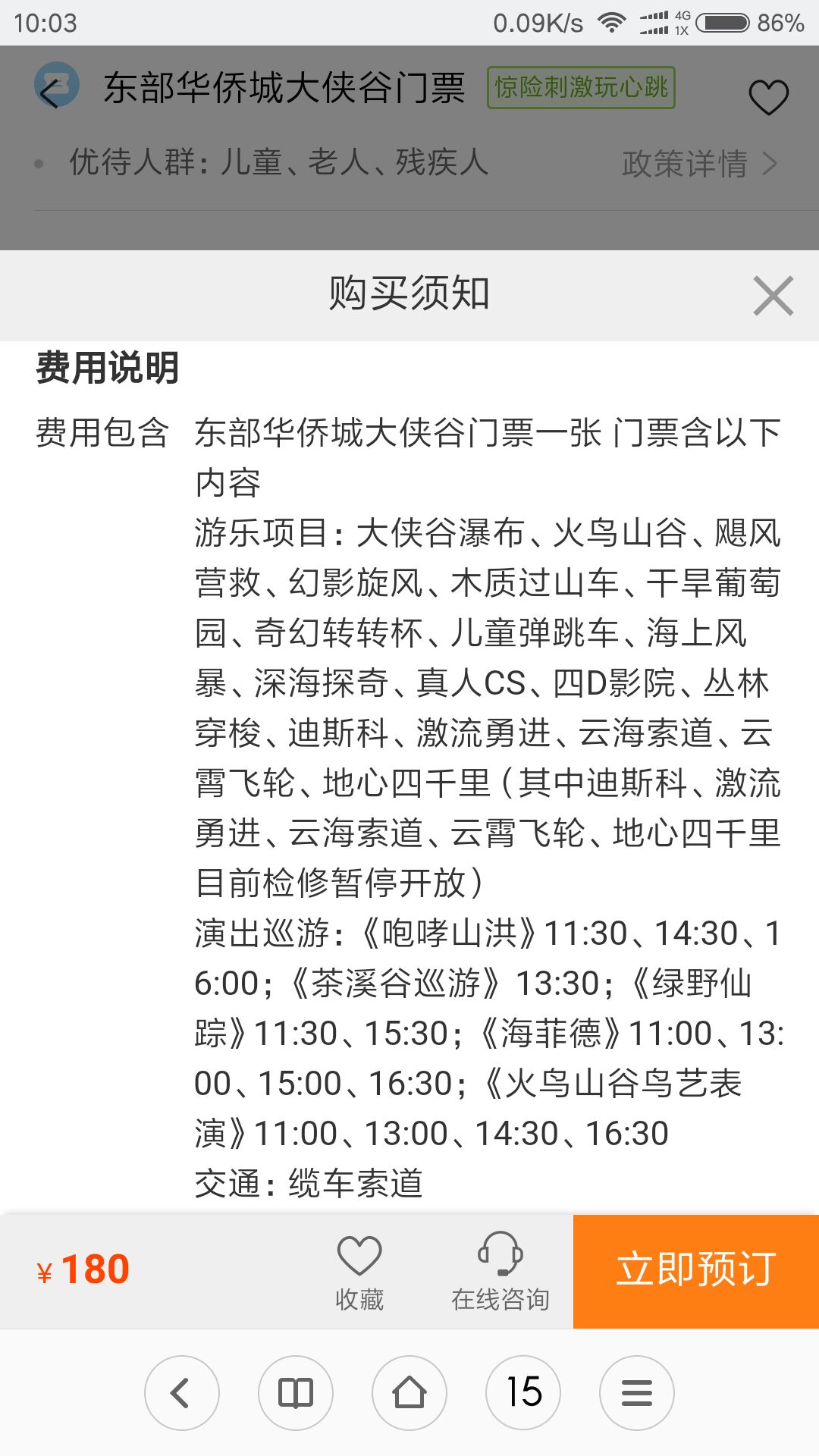Open the browser hamburger menu

637,1393
